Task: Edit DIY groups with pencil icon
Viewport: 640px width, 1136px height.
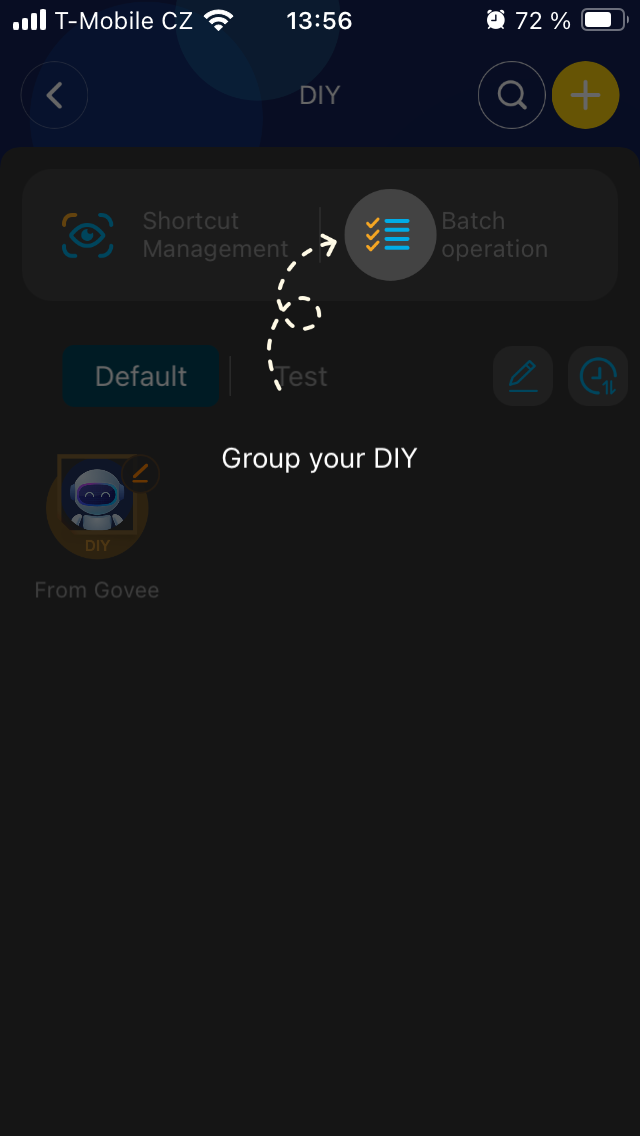Action: pyautogui.click(x=523, y=376)
